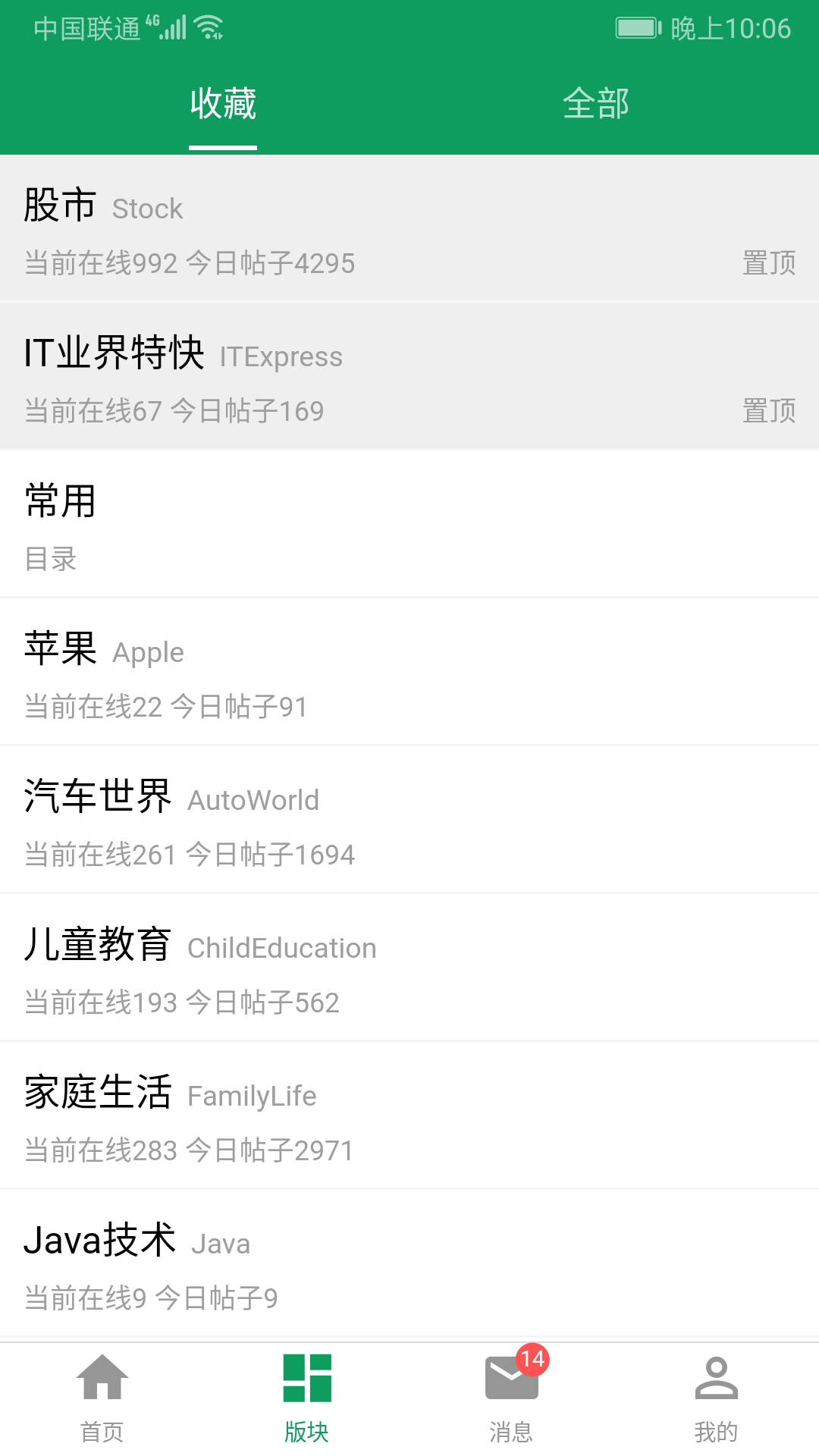Switch to the 全部 tab
819x1456 pixels.
coord(595,103)
